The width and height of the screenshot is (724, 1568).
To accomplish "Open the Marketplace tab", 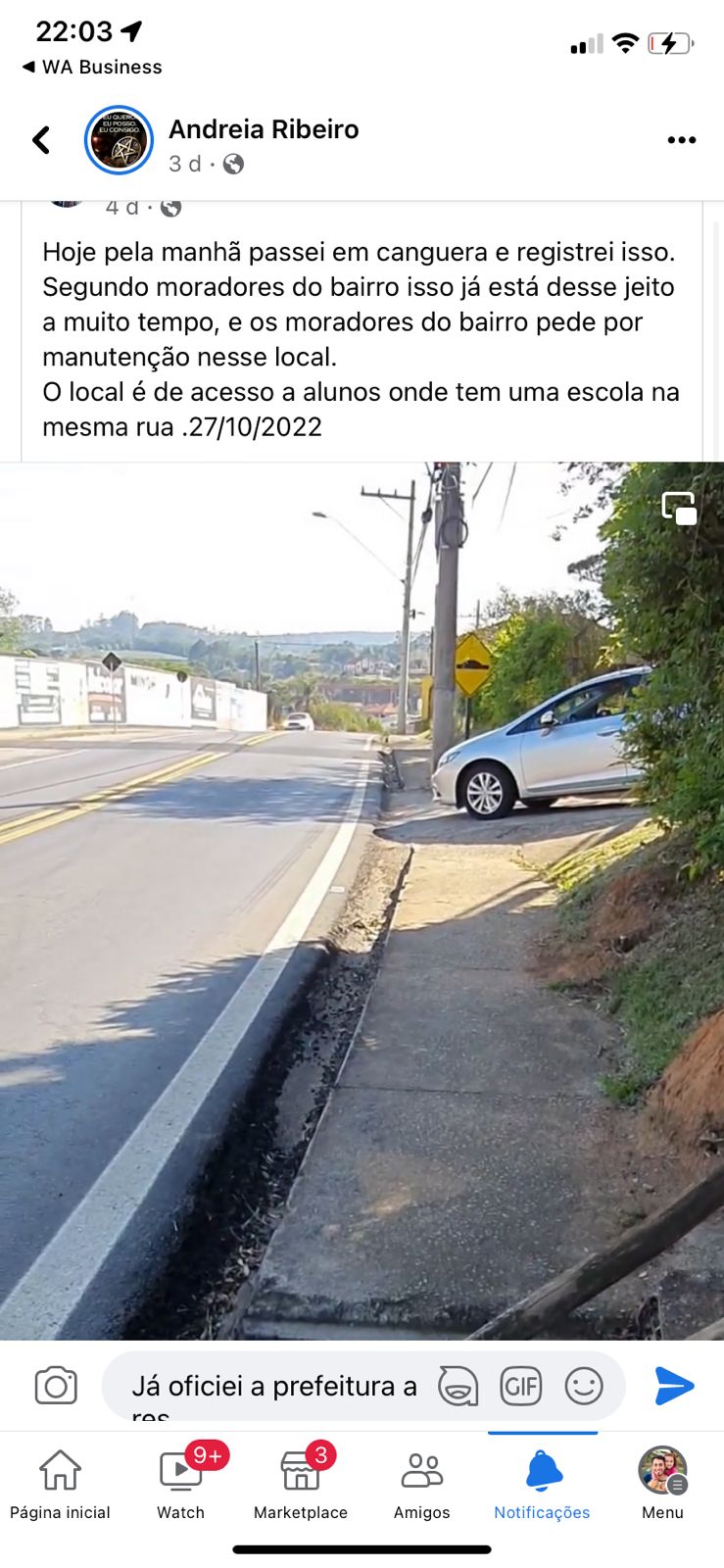I will pyautogui.click(x=301, y=1484).
